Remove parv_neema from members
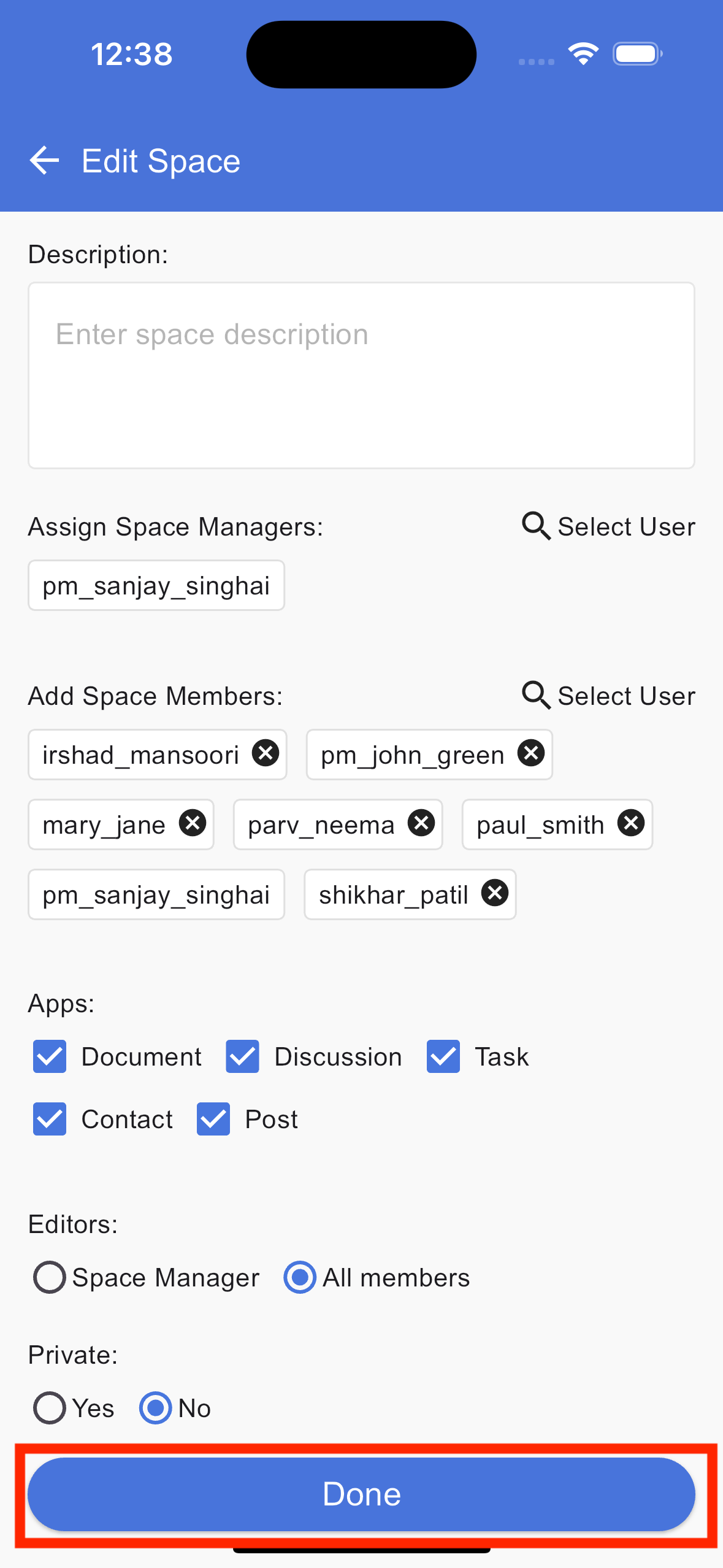Screen dimensions: 723x1568 (x=421, y=823)
